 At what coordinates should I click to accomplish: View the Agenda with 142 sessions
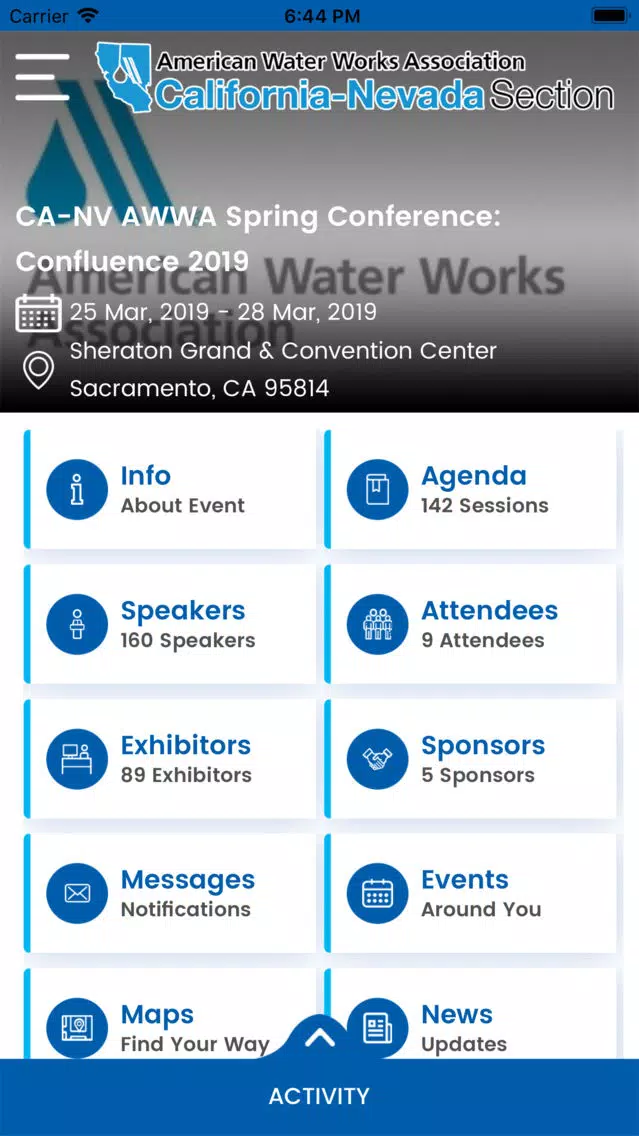coord(470,489)
